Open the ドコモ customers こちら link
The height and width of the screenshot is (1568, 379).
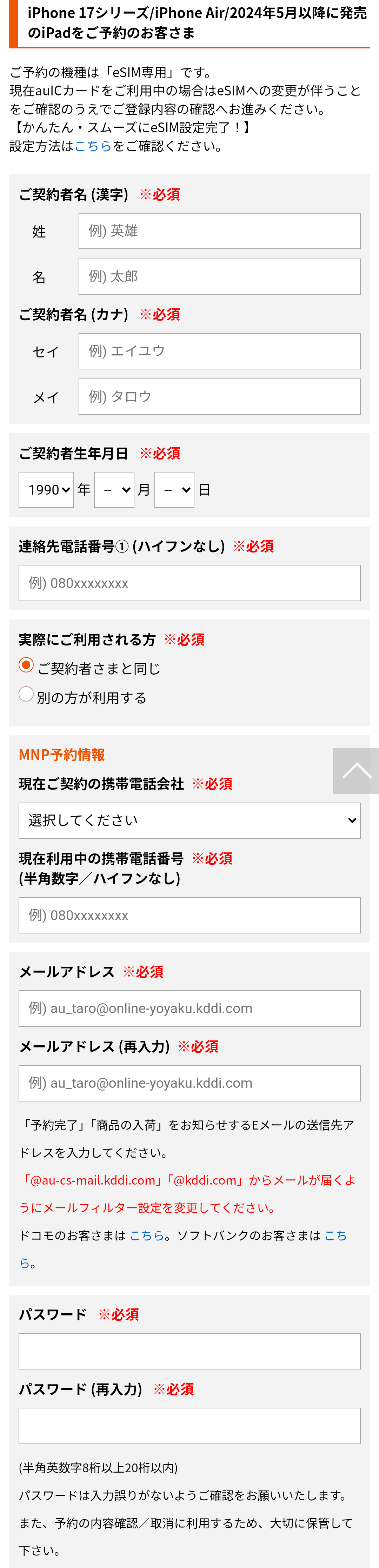click(x=147, y=1236)
